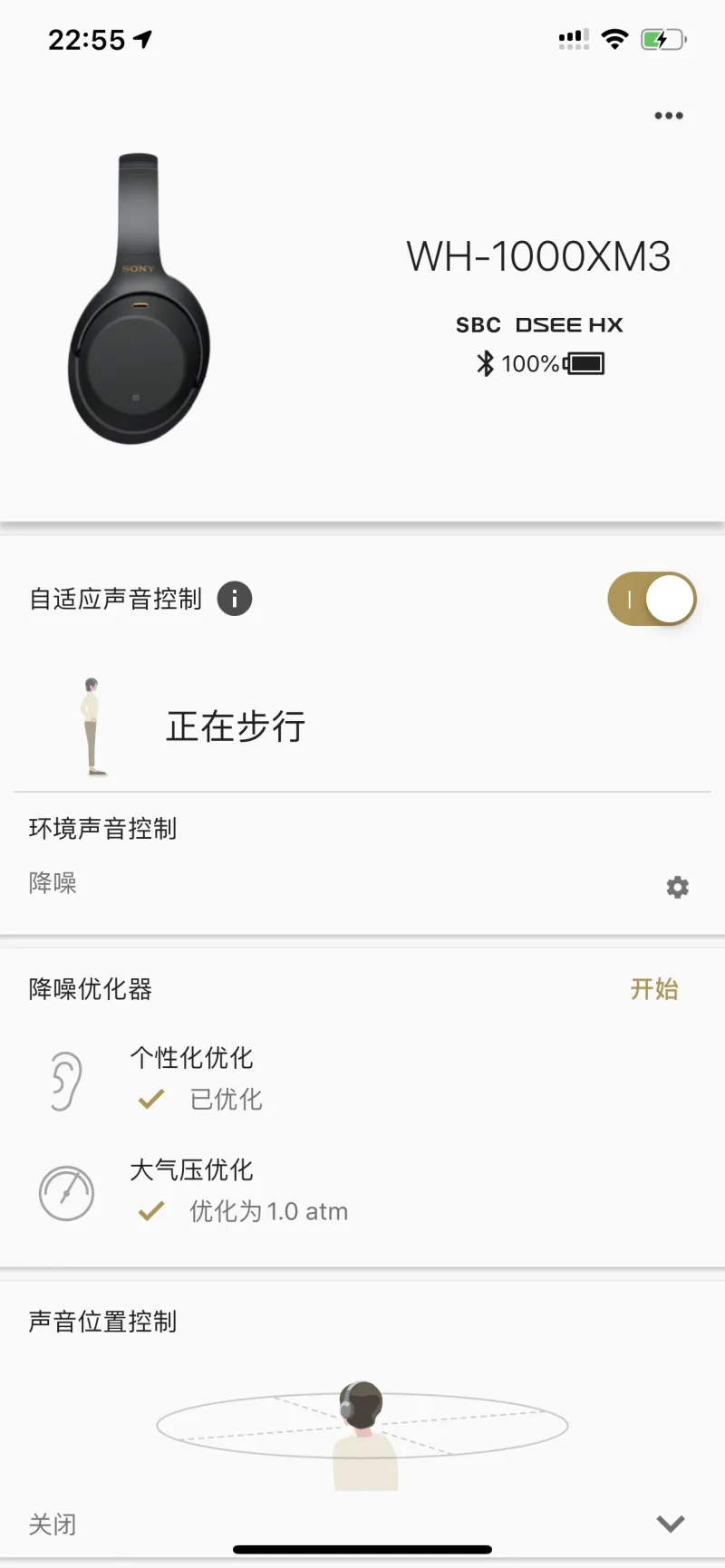Open the three-dot overflow menu

(x=669, y=116)
